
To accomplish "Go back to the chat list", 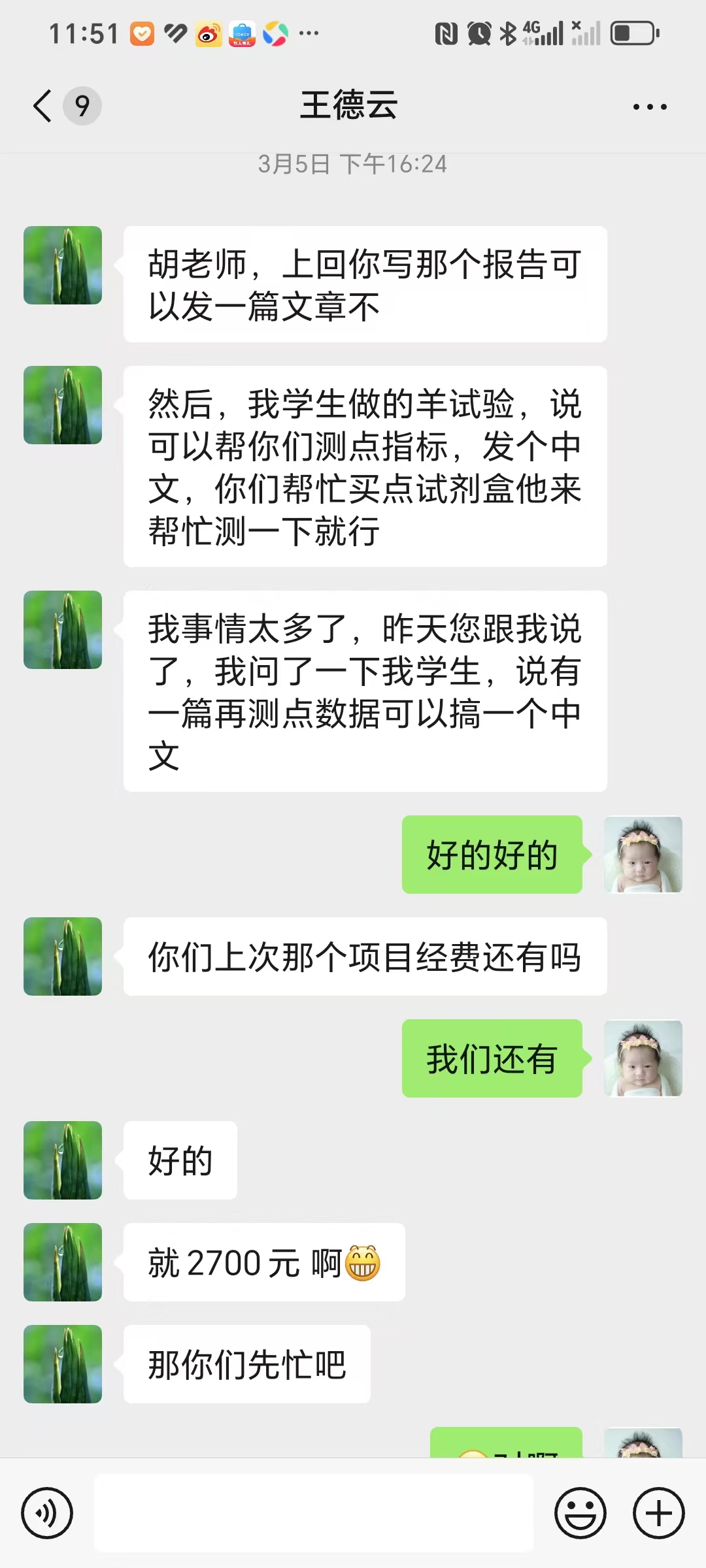I will click(43, 106).
